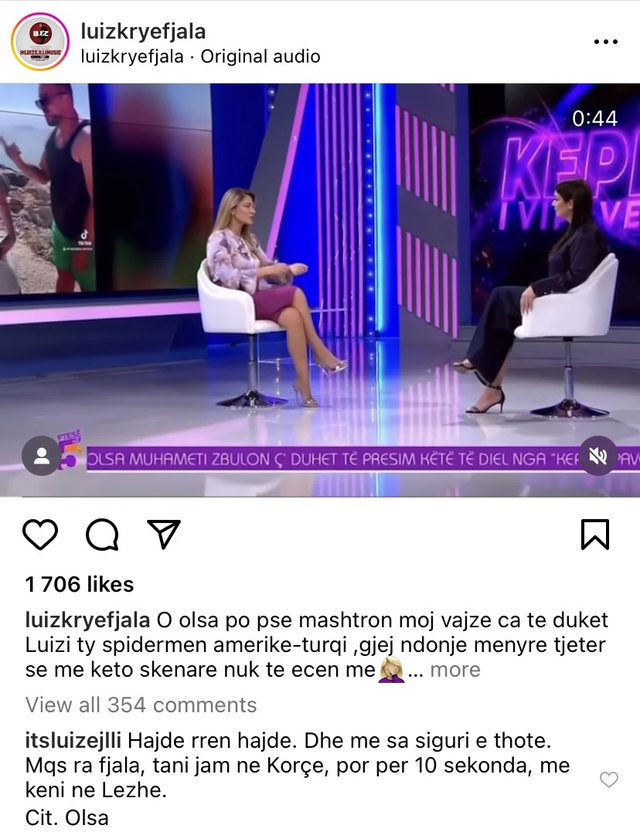Screen dimensions: 640x832
Task: Open the list of 1 706 likes
Action: coord(80,584)
